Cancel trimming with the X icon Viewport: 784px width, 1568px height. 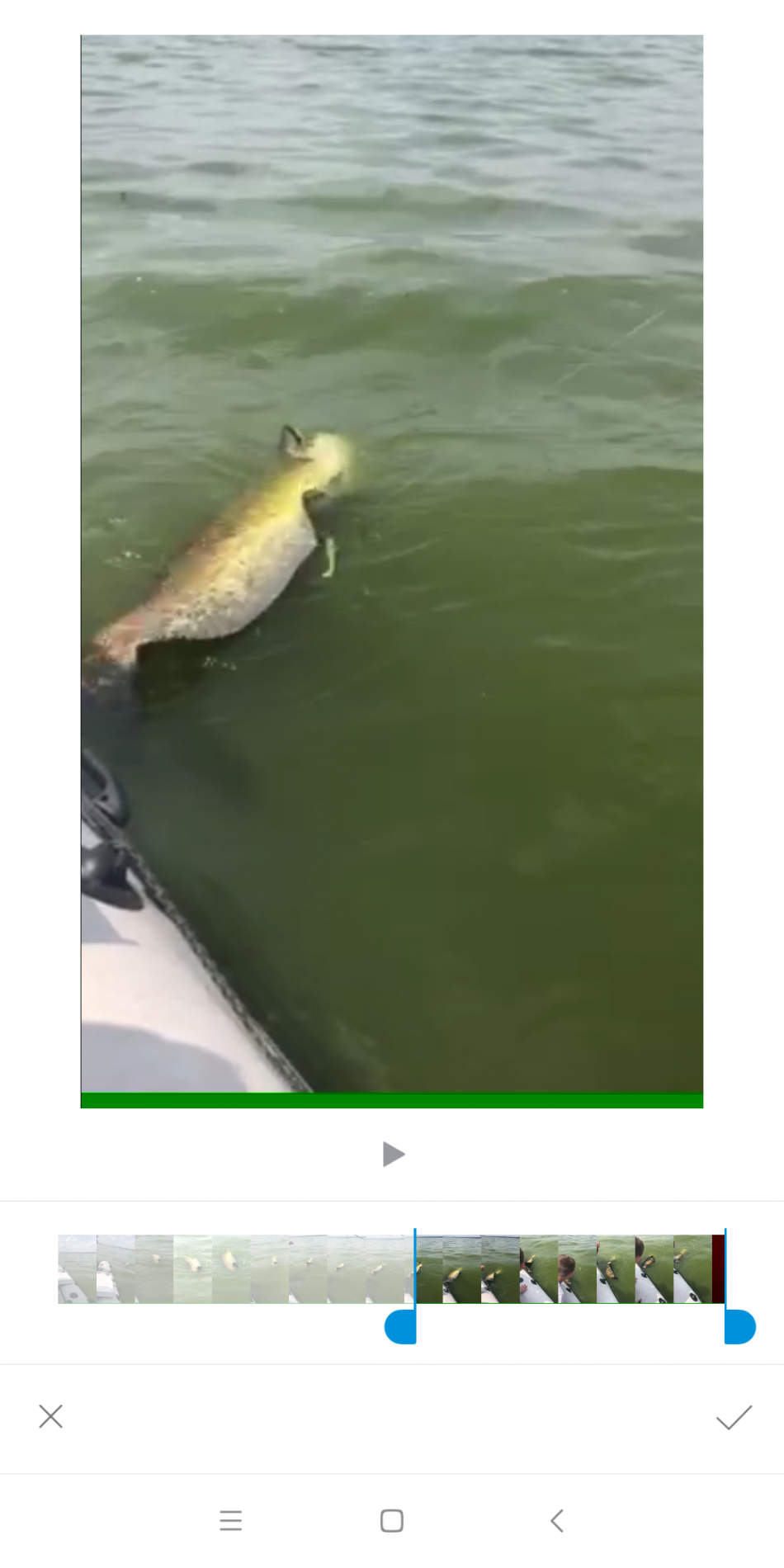point(51,1417)
